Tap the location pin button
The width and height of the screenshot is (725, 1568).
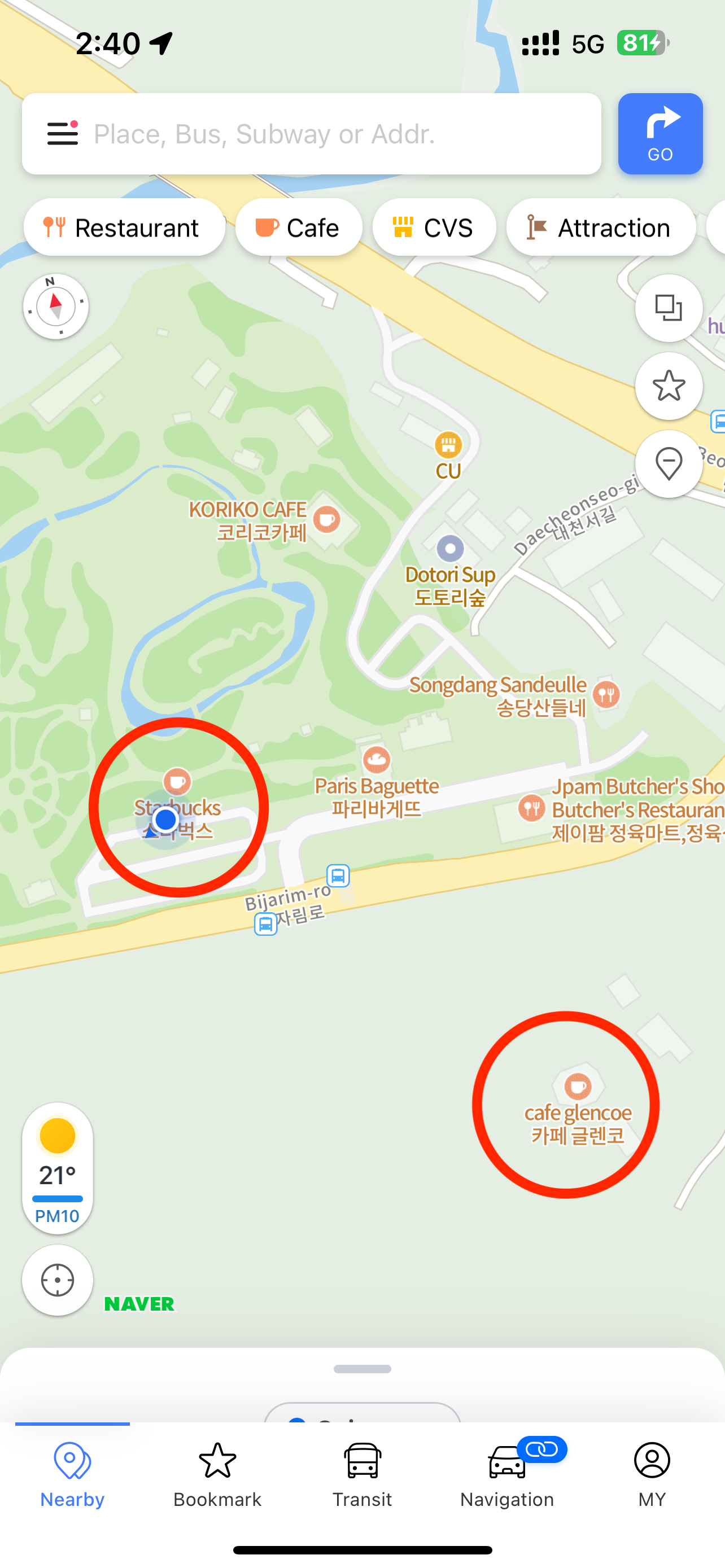coord(669,464)
